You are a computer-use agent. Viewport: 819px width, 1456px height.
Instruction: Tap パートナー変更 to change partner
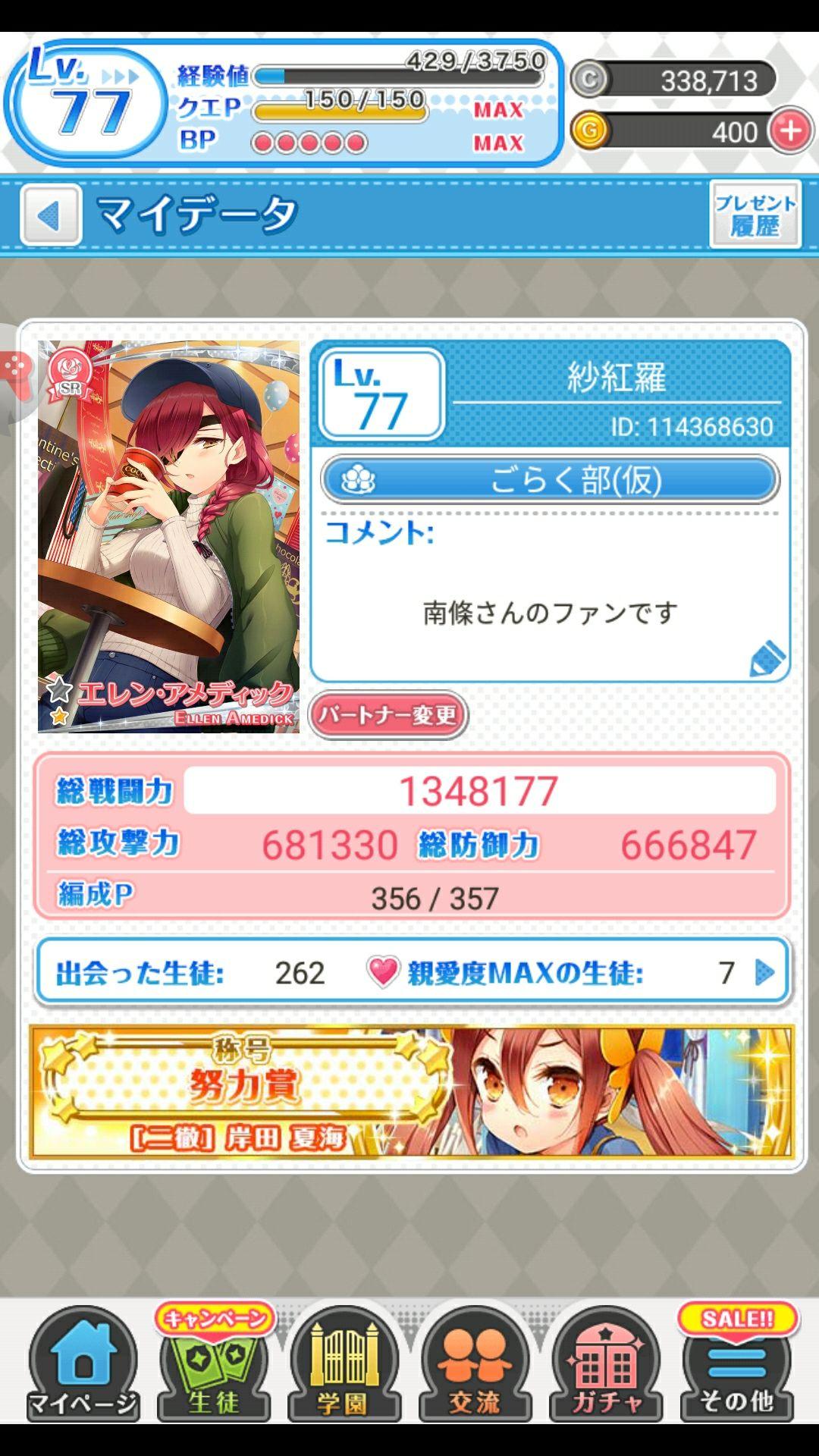388,714
